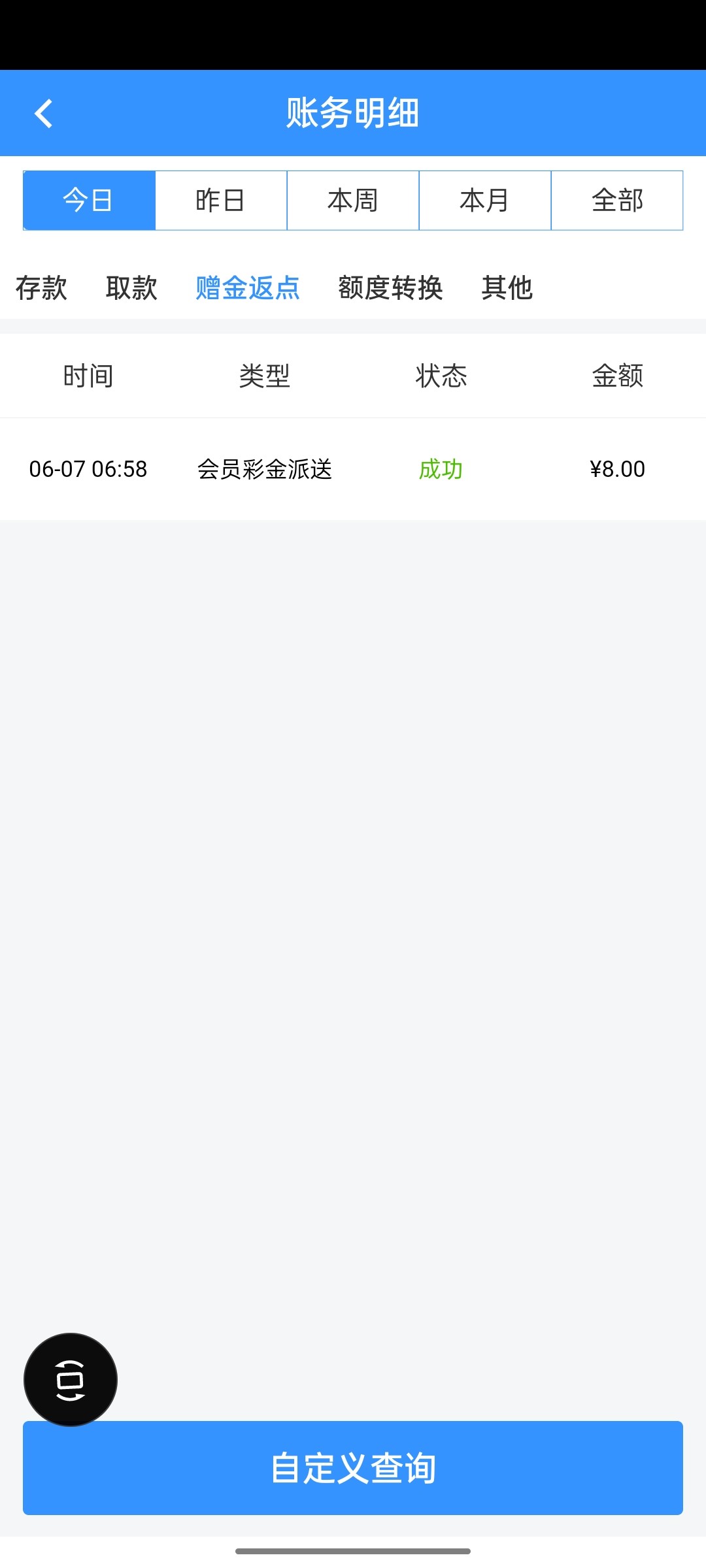Open the 额度转换 tab
The width and height of the screenshot is (706, 1568).
point(390,287)
